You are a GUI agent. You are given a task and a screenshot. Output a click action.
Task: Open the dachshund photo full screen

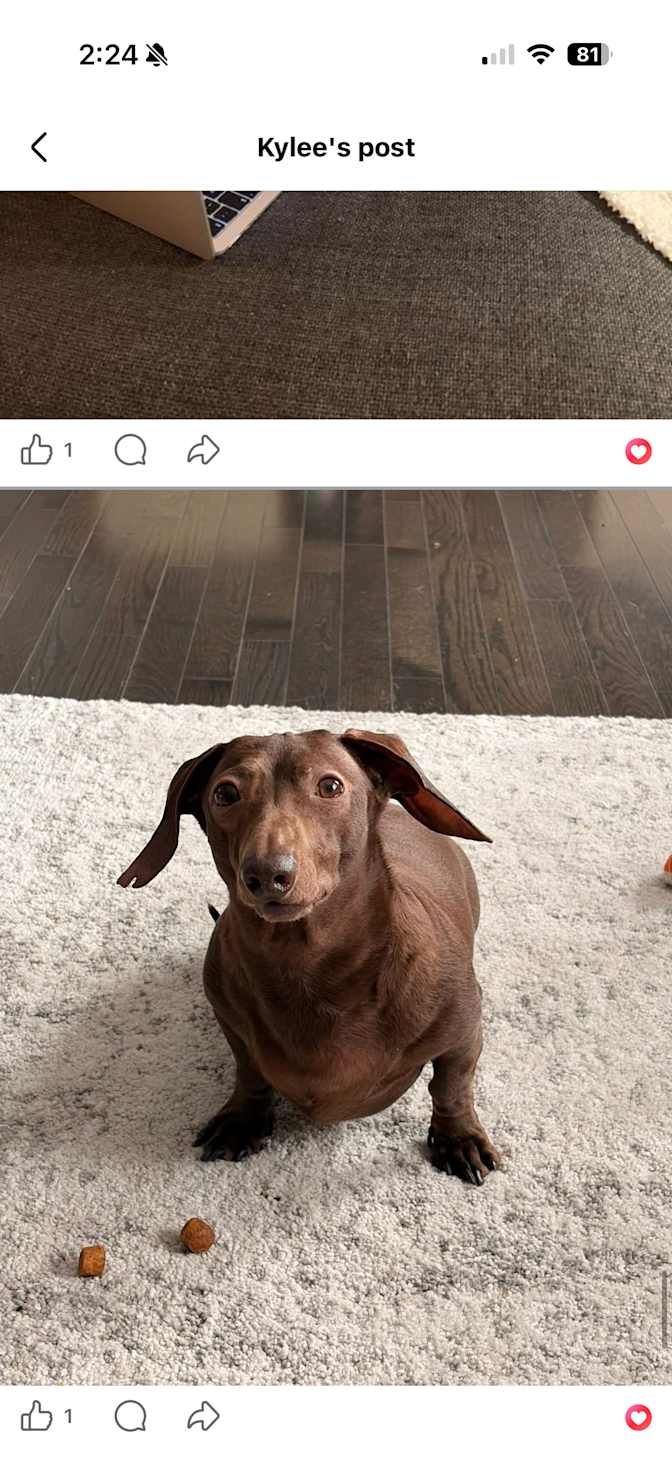point(336,936)
